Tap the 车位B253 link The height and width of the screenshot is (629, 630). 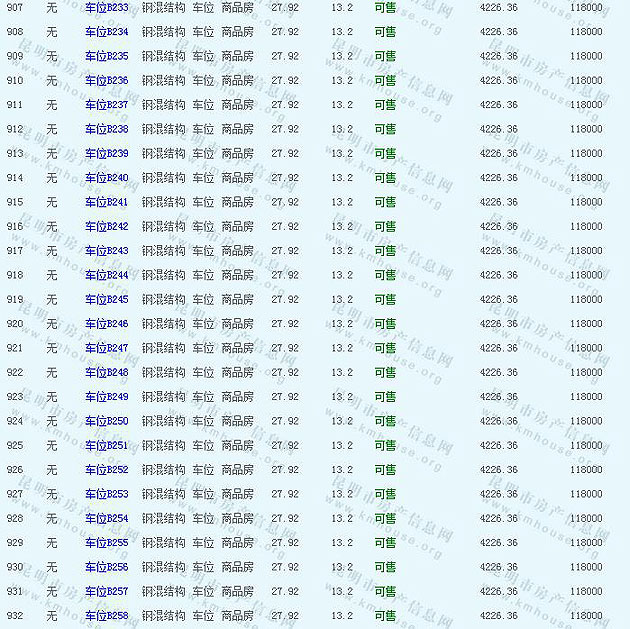pyautogui.click(x=106, y=494)
